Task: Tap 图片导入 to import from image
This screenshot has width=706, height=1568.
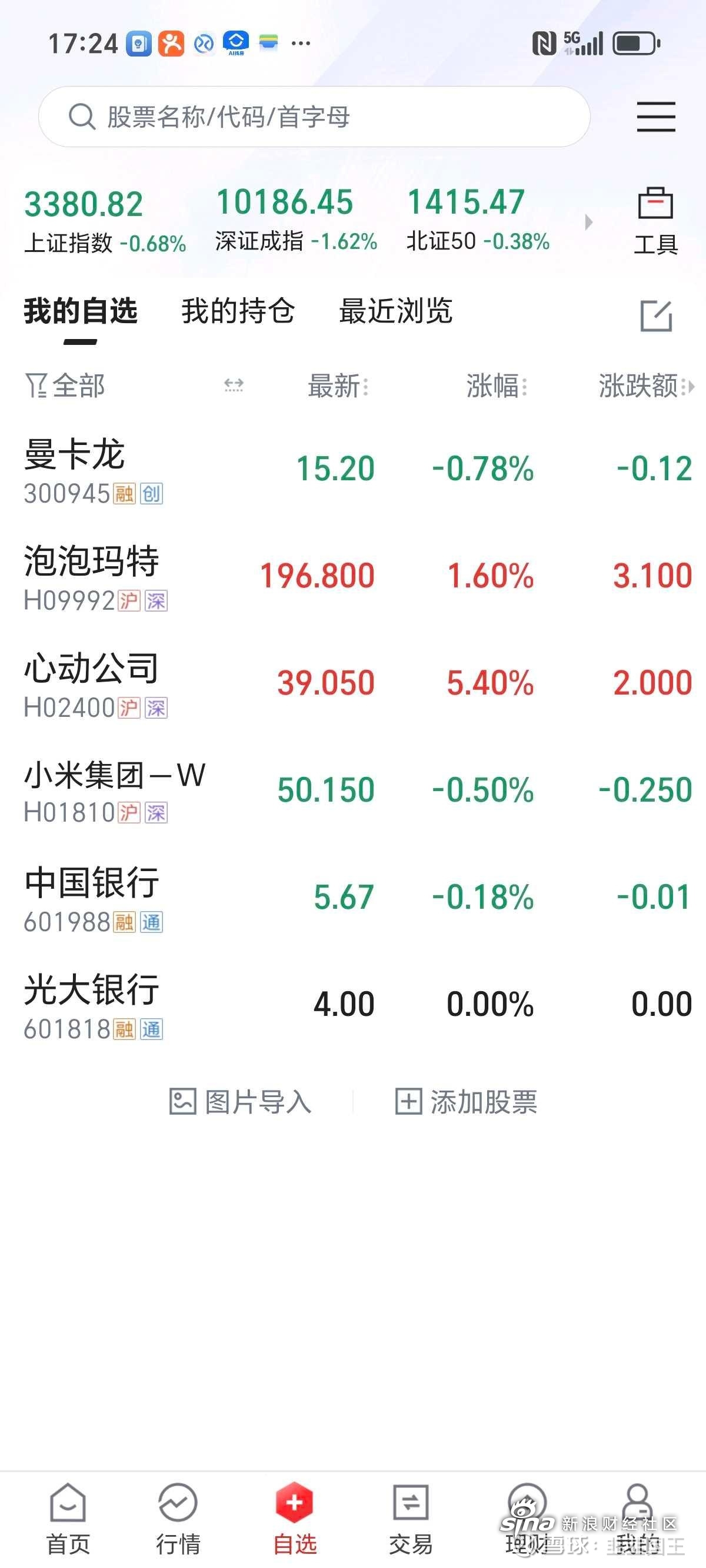Action: [x=240, y=1102]
